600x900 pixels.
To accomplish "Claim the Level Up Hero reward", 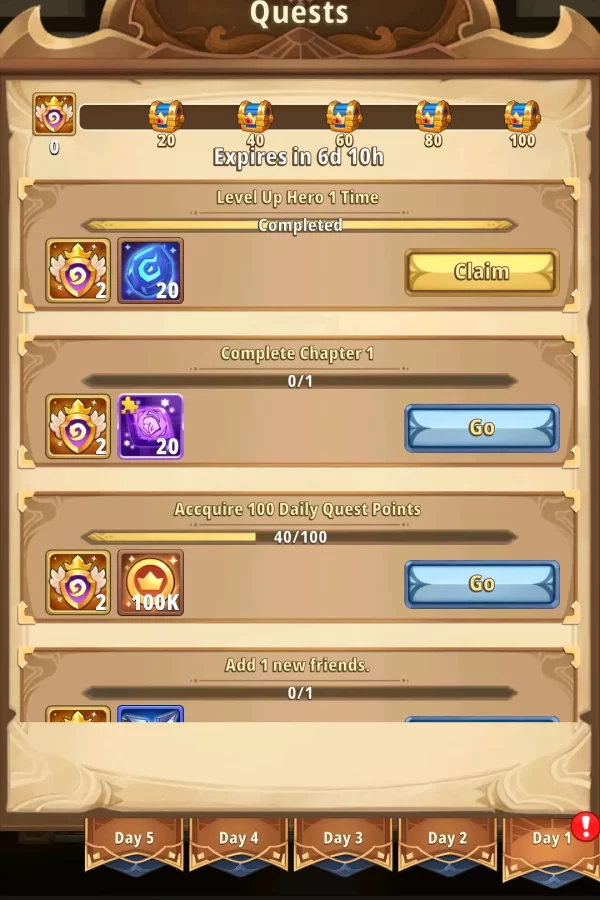I will click(482, 272).
